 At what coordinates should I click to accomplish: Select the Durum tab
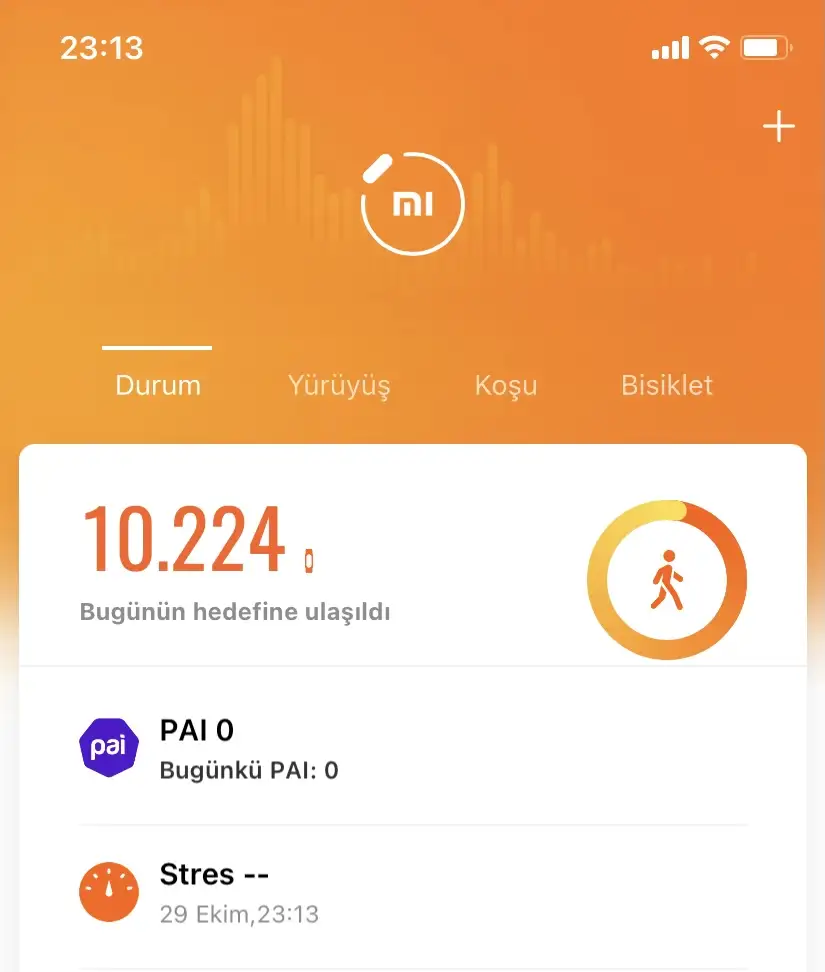(x=158, y=385)
